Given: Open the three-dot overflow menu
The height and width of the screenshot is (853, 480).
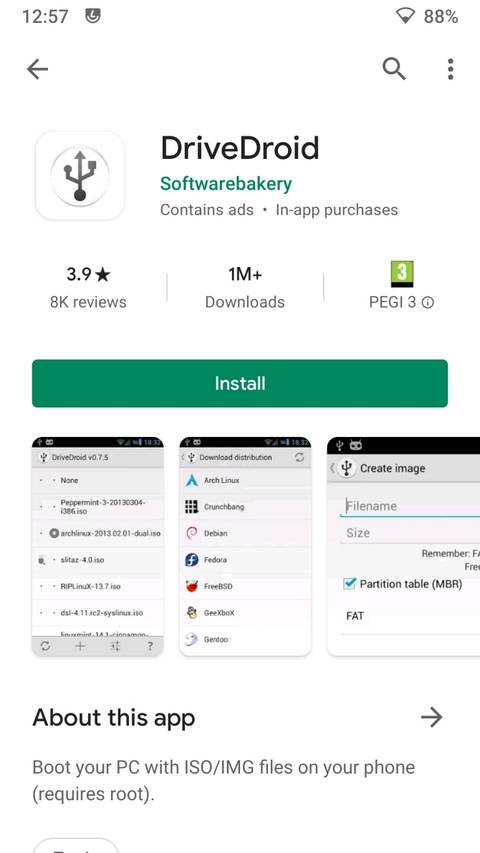Looking at the screenshot, I should click(450, 69).
